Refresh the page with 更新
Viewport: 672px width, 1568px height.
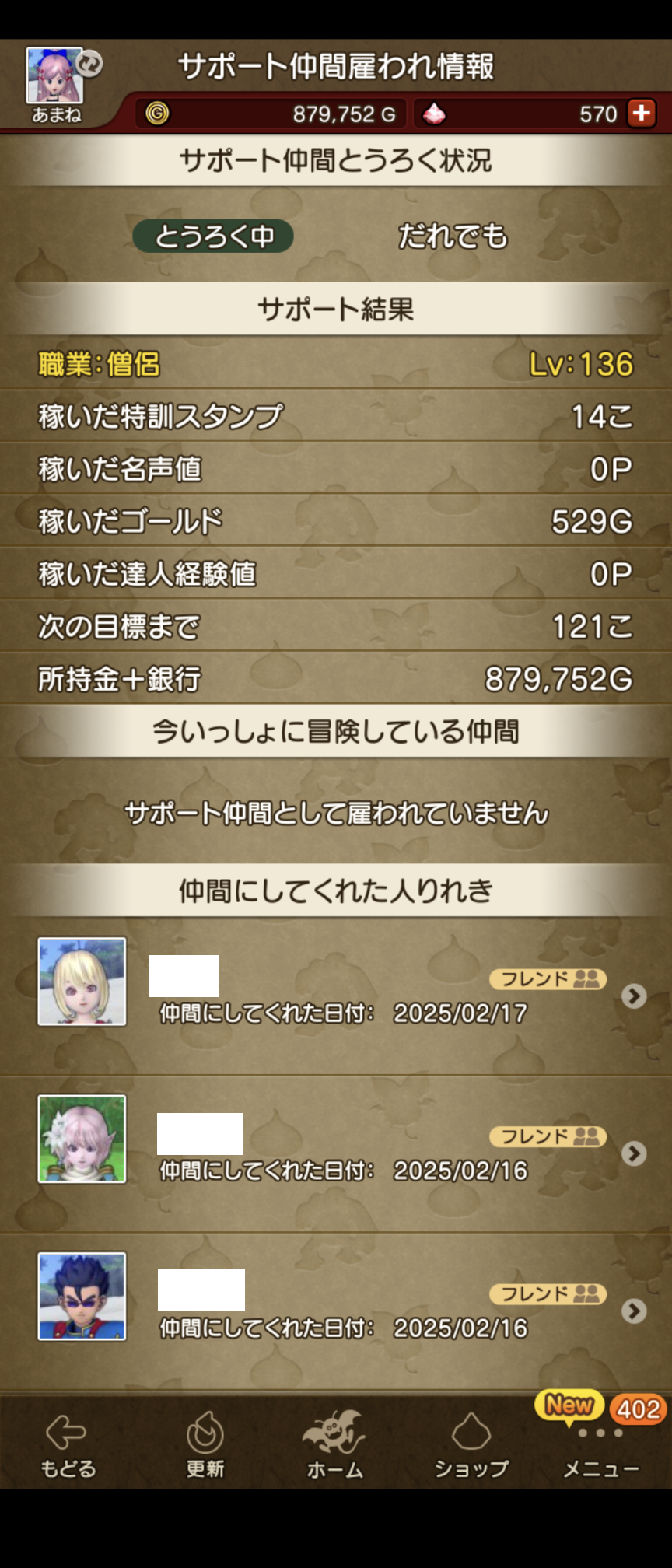(x=205, y=1445)
